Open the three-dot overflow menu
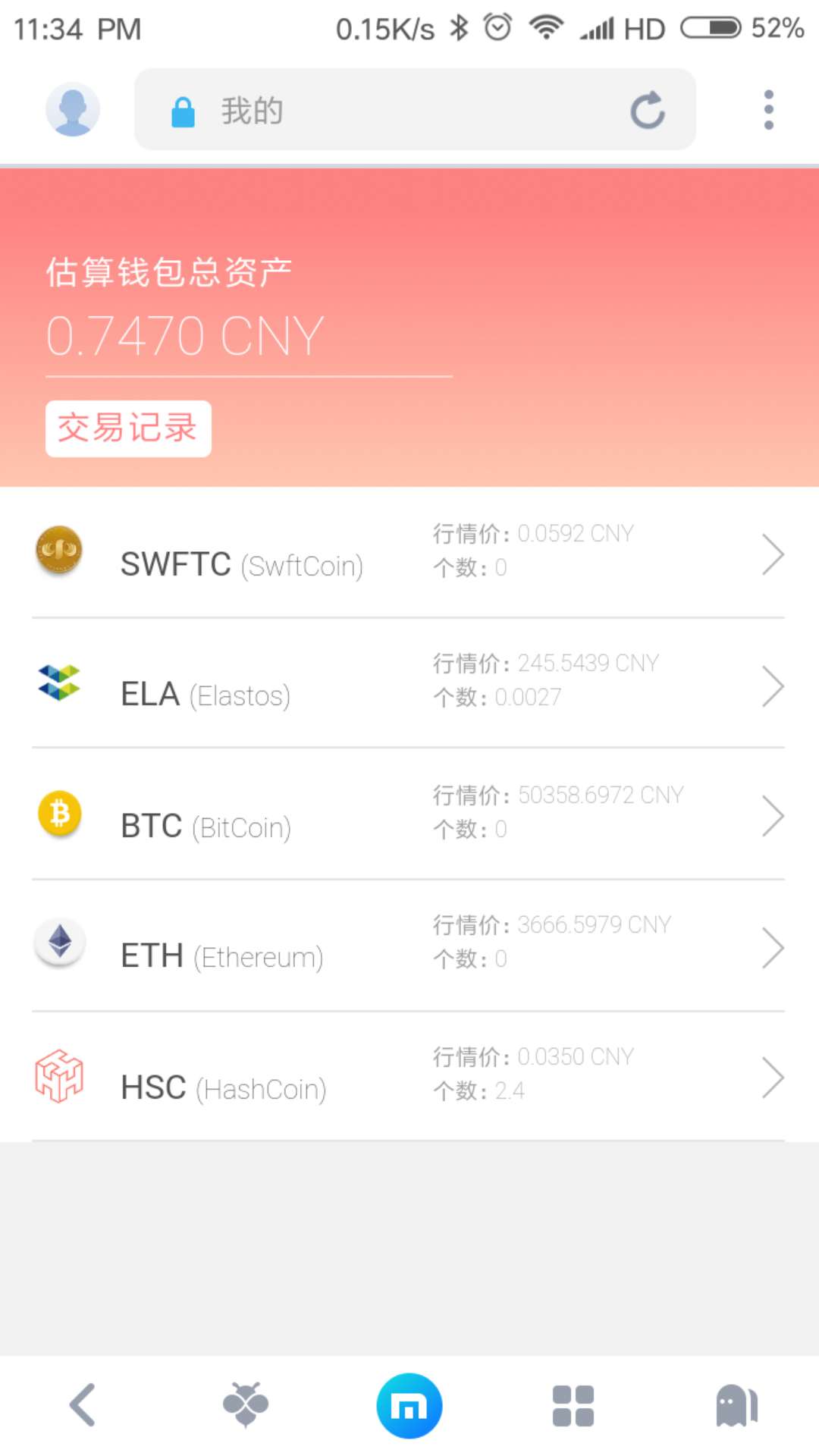Screen dimensions: 819x1456 [x=768, y=108]
